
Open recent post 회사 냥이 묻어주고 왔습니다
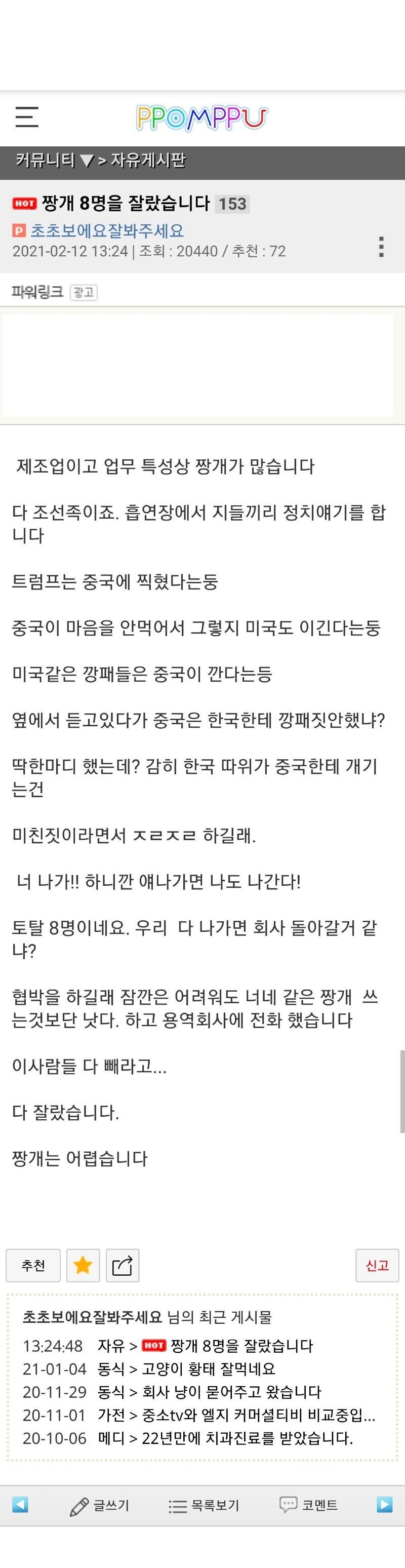click(231, 1392)
